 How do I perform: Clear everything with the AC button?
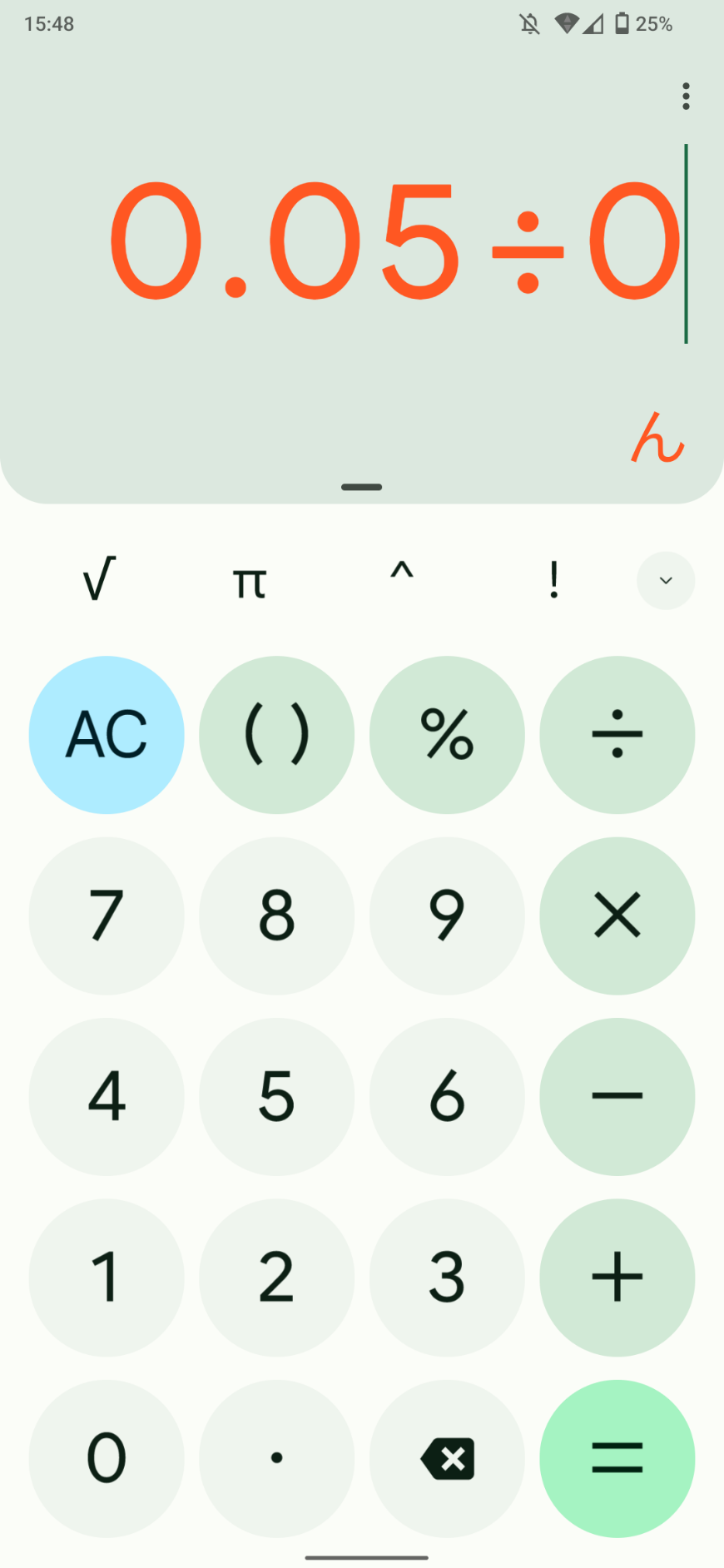tap(107, 735)
